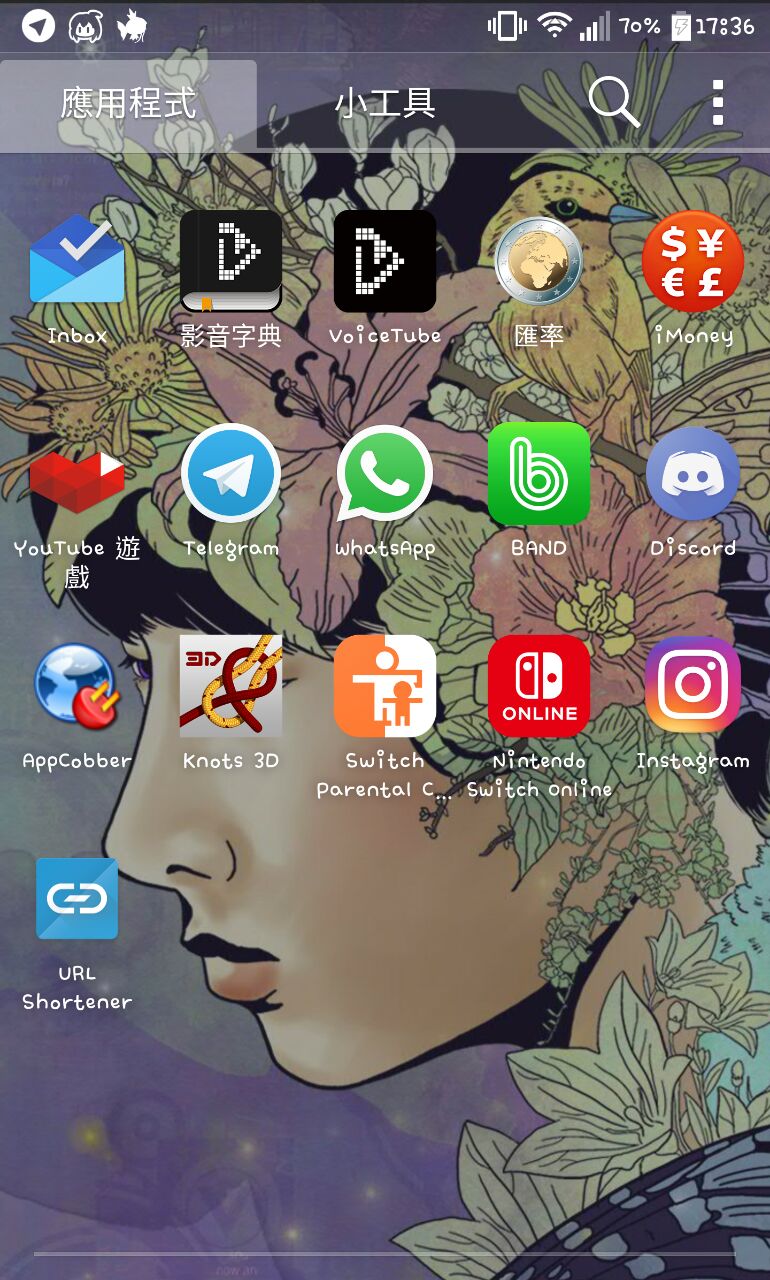Launch Instagram
The height and width of the screenshot is (1280, 770).
click(x=693, y=686)
